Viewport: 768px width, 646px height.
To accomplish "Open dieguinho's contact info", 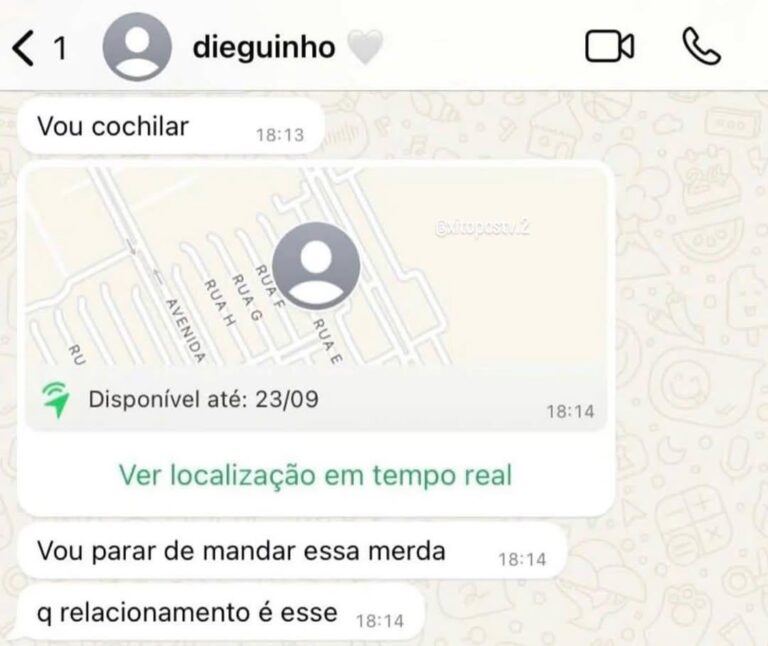I will click(263, 47).
